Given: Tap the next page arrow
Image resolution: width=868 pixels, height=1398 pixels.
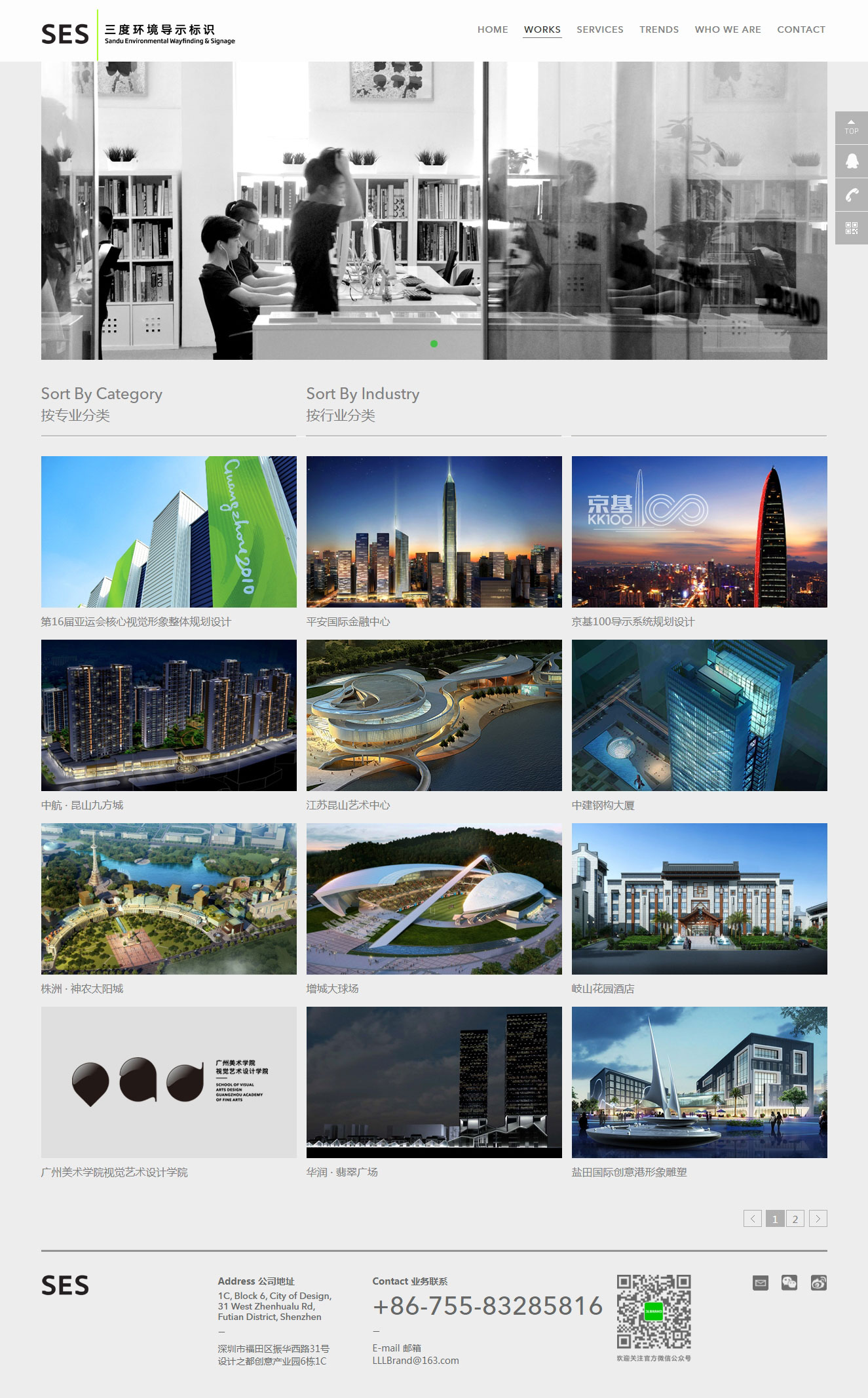Looking at the screenshot, I should click(x=818, y=1218).
